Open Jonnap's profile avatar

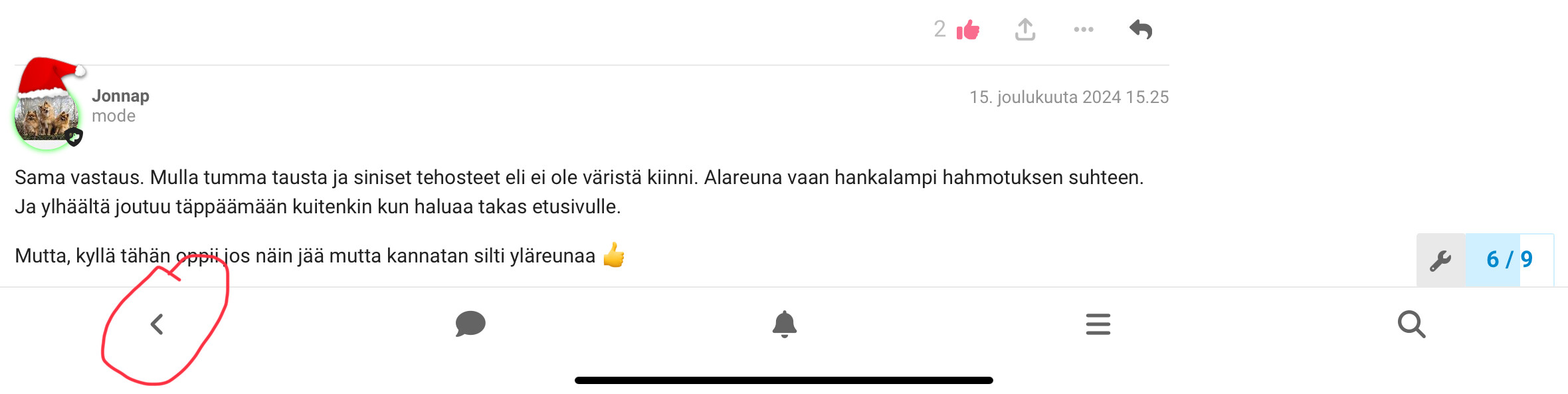[x=47, y=114]
